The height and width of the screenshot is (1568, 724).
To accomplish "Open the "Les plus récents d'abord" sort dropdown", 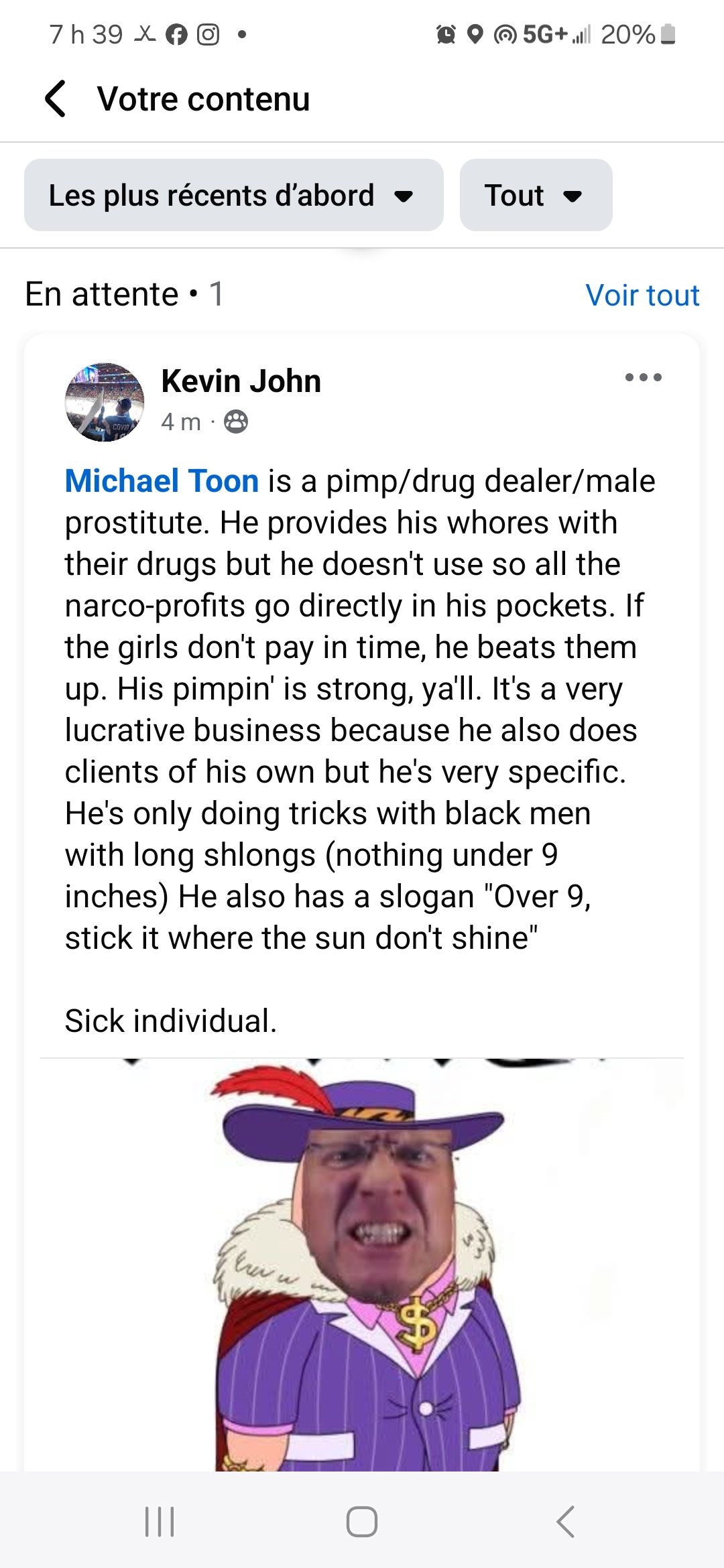I will pyautogui.click(x=233, y=196).
